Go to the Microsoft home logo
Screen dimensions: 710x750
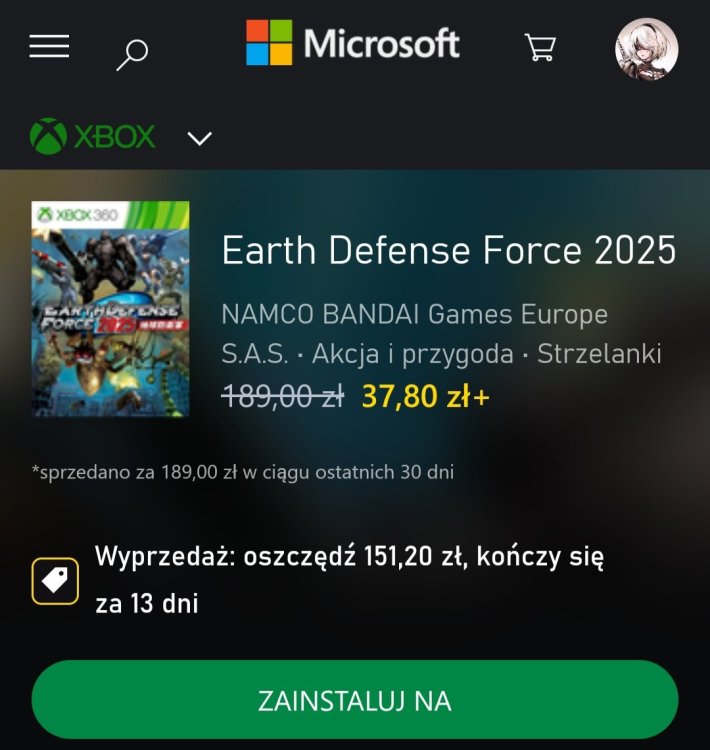(x=353, y=44)
